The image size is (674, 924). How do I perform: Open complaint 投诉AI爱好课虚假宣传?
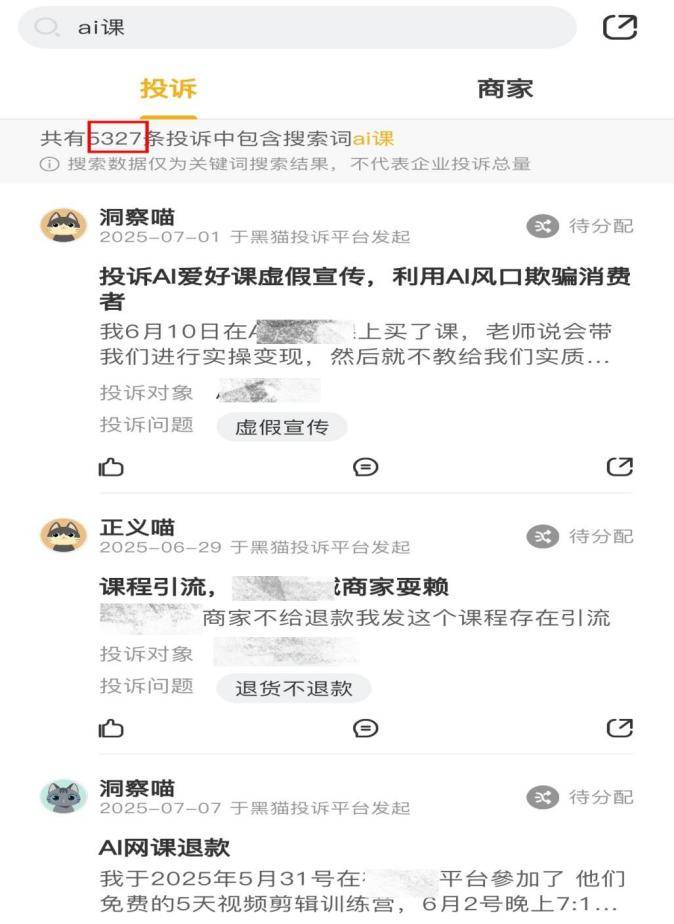pyautogui.click(x=364, y=288)
